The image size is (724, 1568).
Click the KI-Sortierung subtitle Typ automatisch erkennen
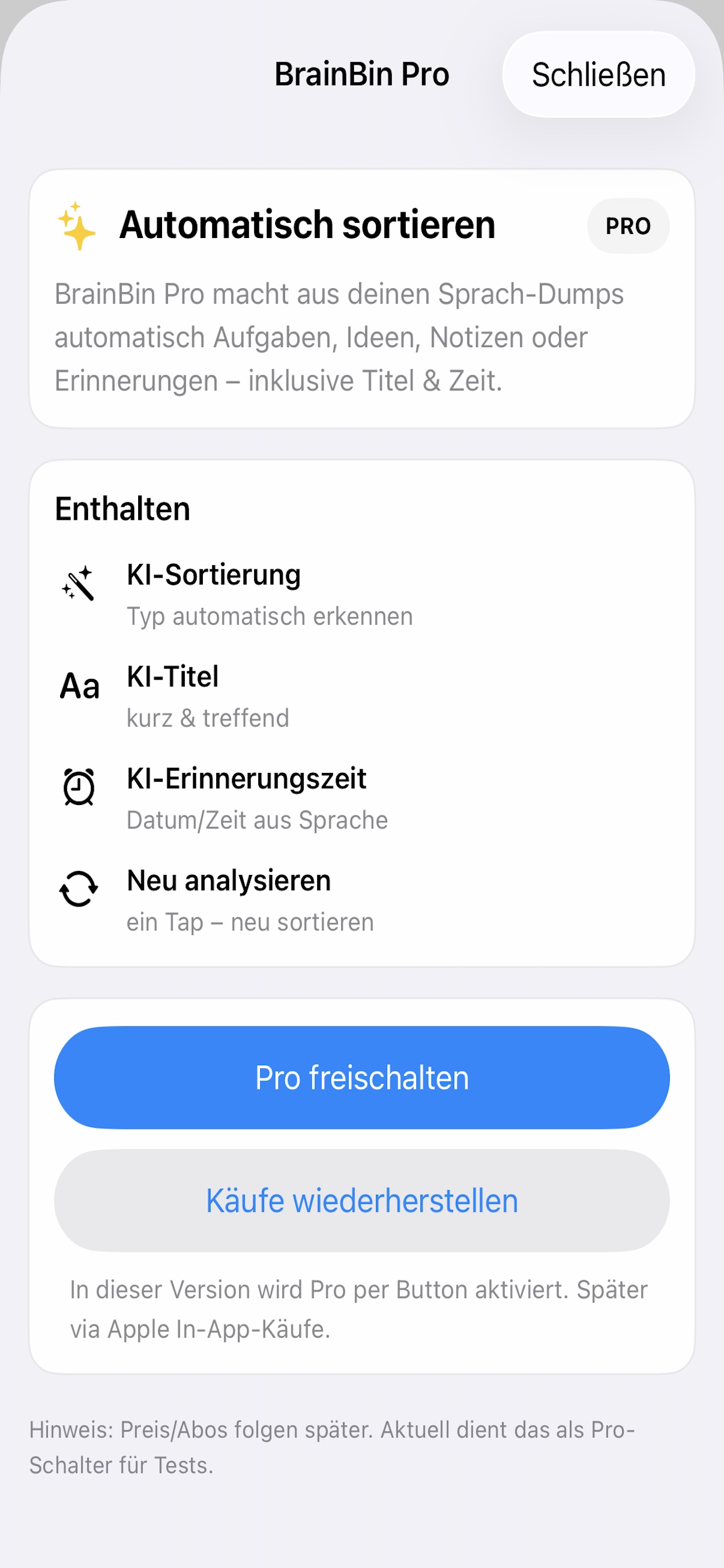click(x=269, y=615)
